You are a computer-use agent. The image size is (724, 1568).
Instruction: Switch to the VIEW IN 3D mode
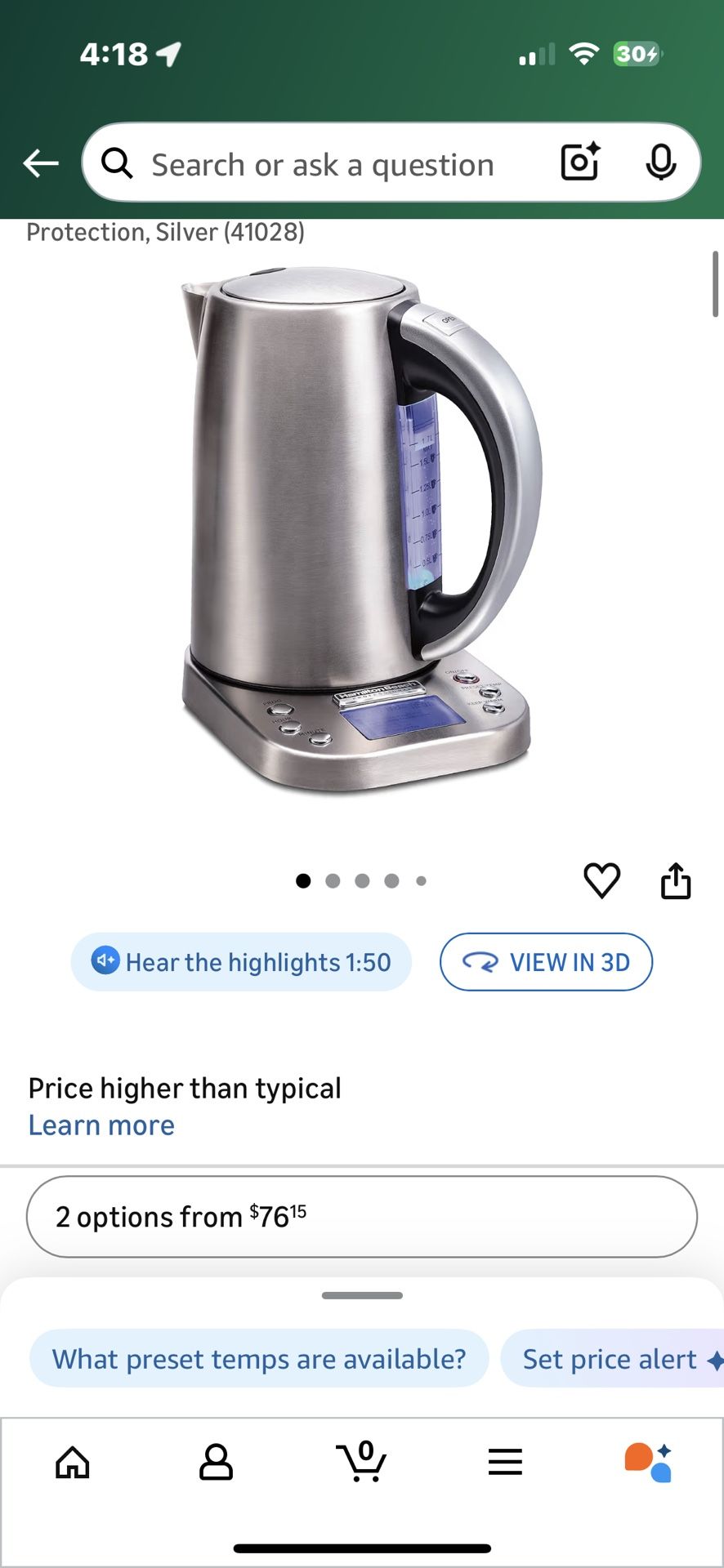pyautogui.click(x=546, y=961)
